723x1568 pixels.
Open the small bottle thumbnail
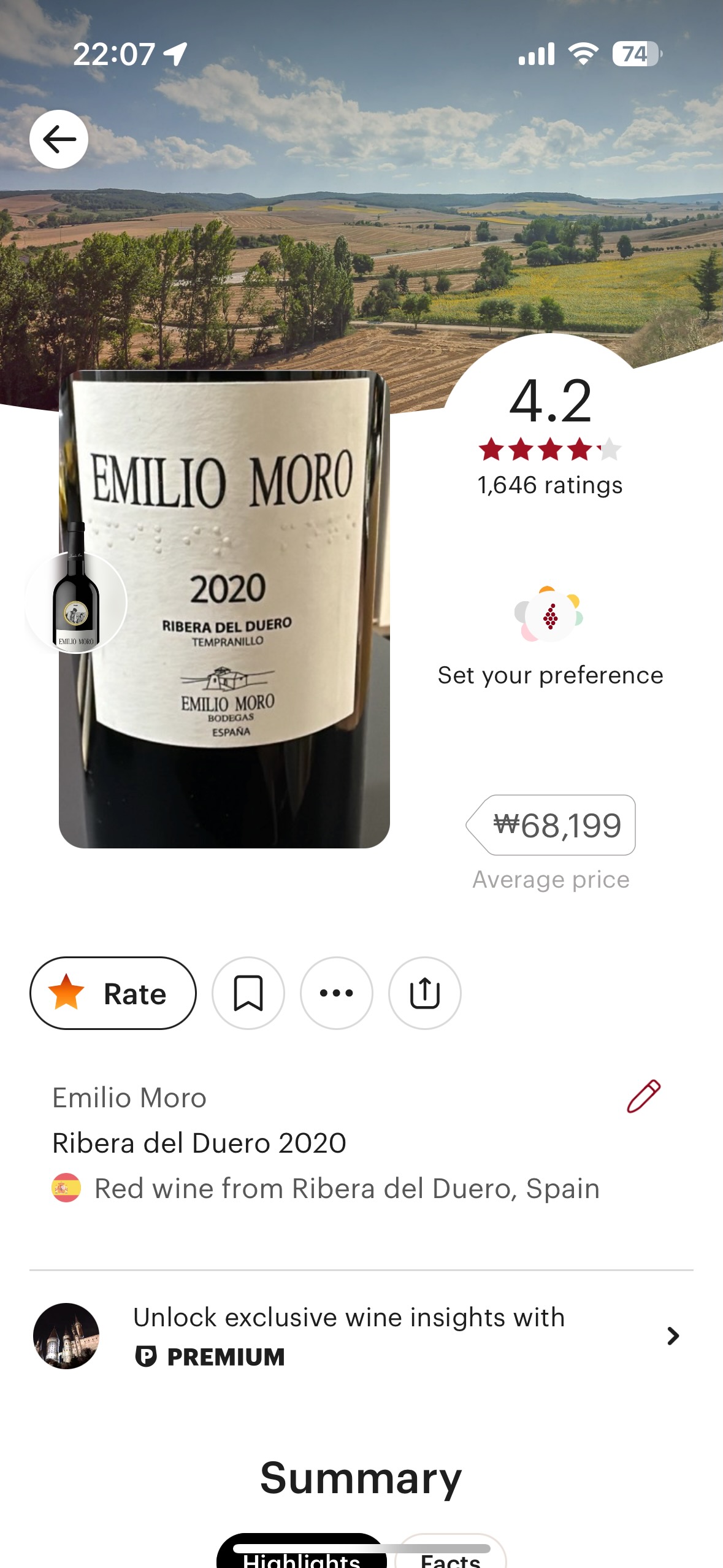coord(76,601)
